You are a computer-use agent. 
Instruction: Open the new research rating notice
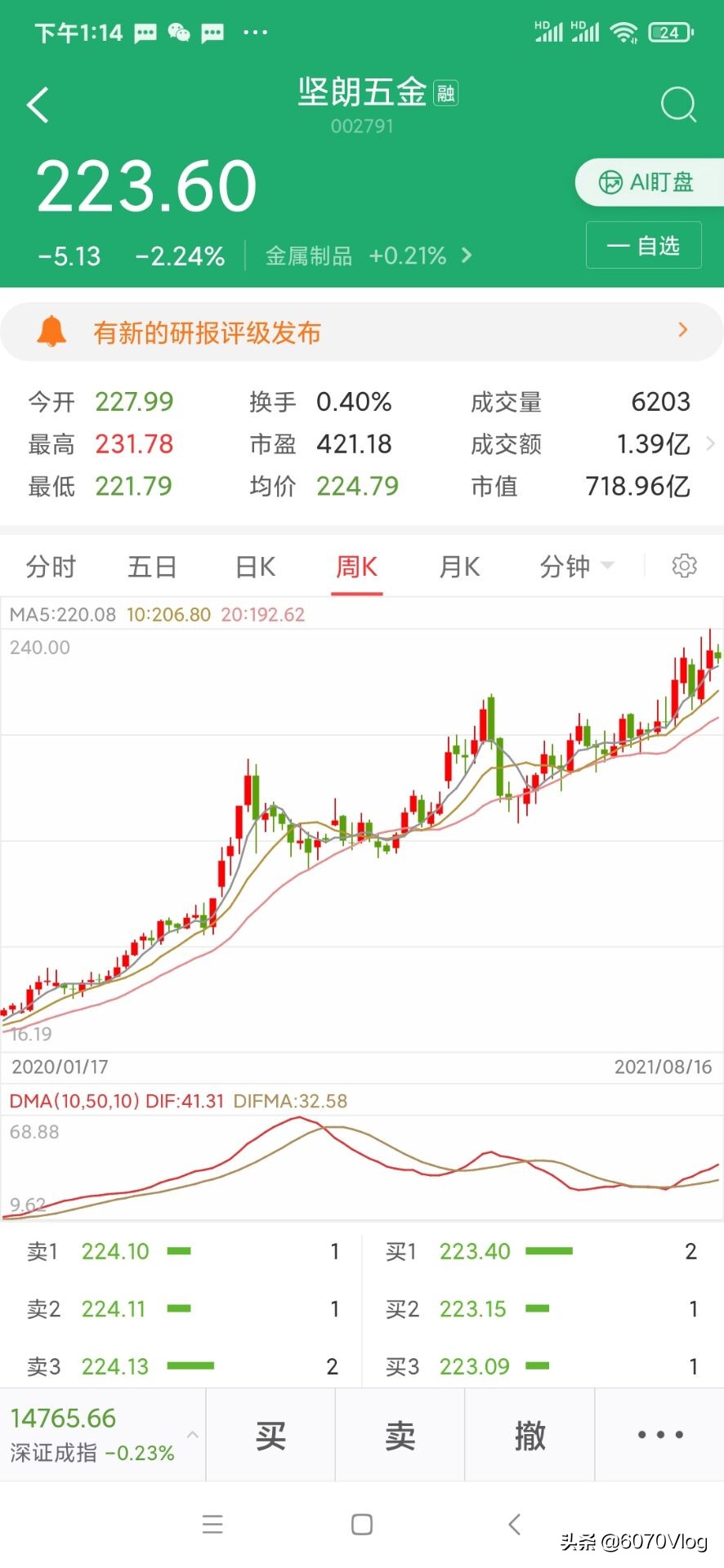tap(362, 332)
